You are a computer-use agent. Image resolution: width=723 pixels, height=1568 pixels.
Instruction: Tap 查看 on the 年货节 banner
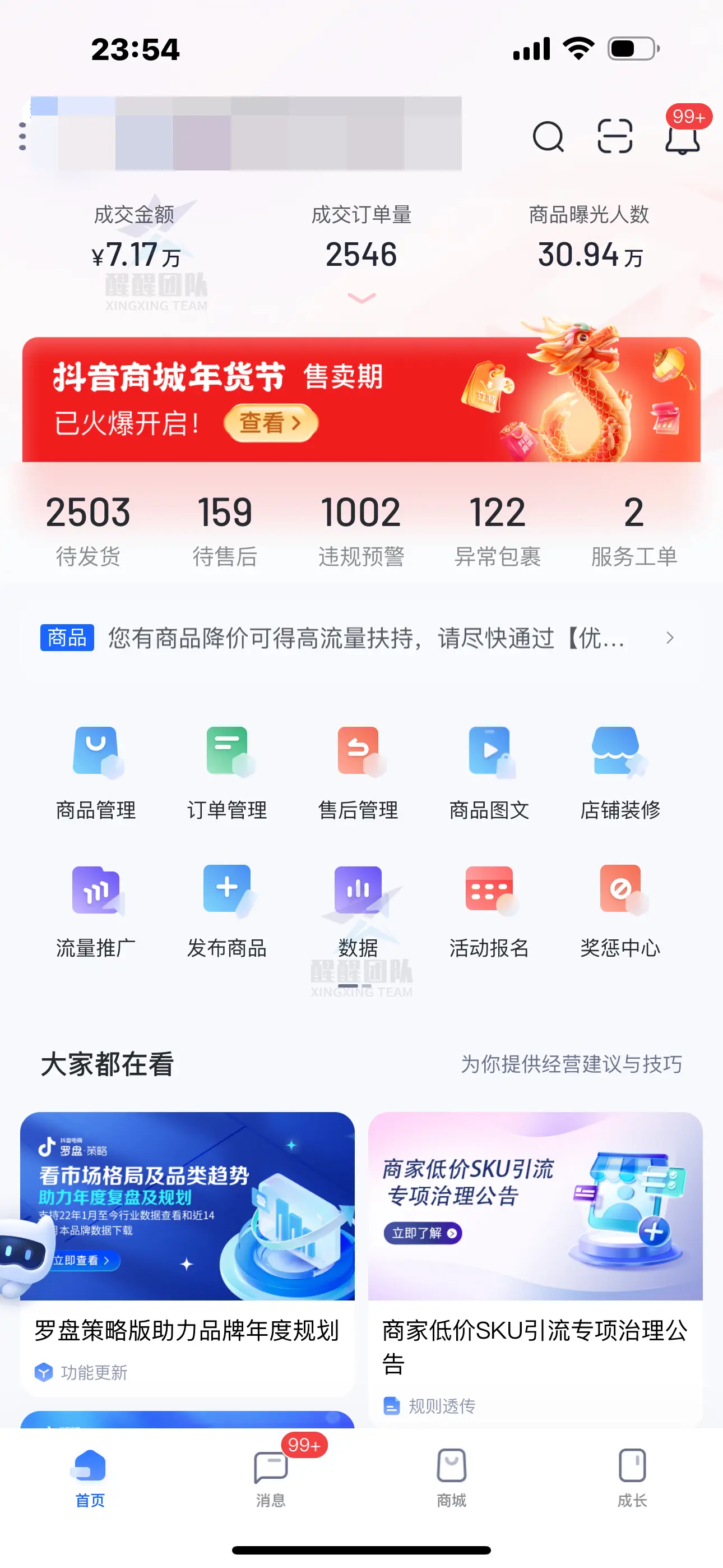pyautogui.click(x=272, y=422)
